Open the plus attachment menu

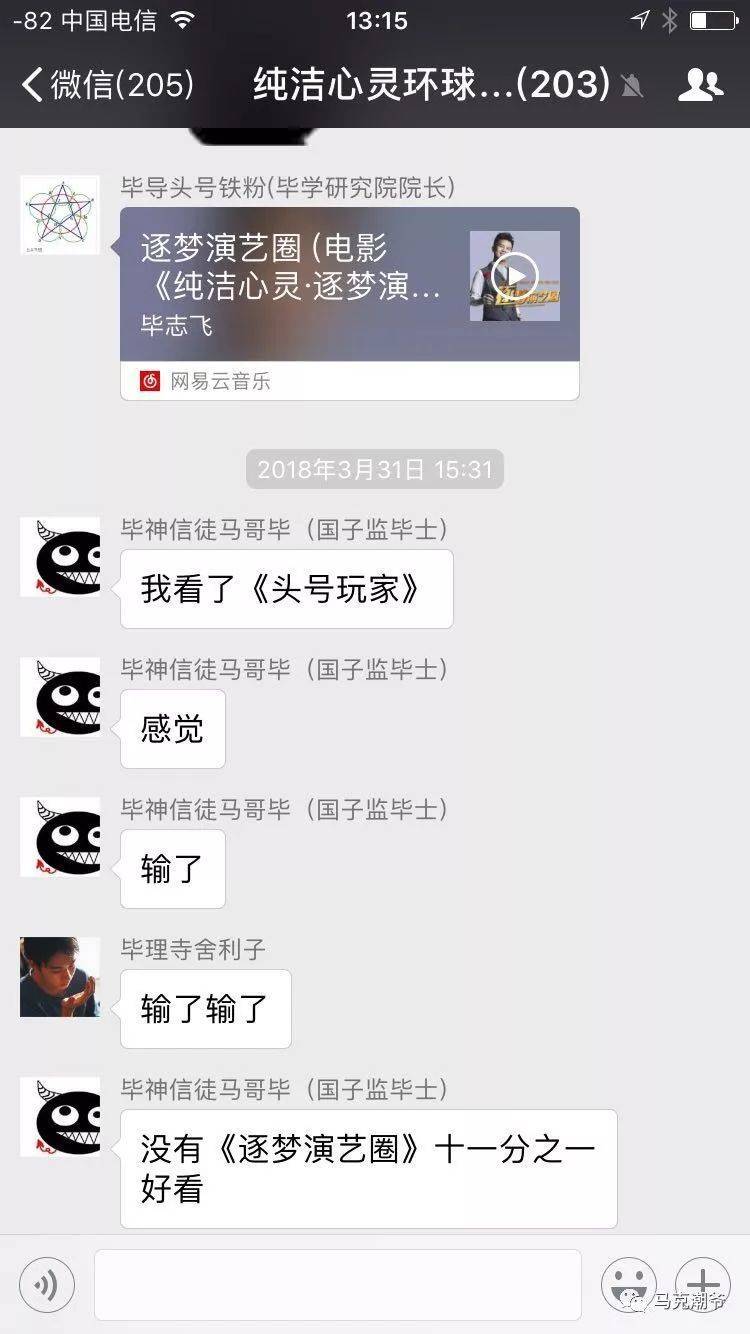tap(702, 1284)
